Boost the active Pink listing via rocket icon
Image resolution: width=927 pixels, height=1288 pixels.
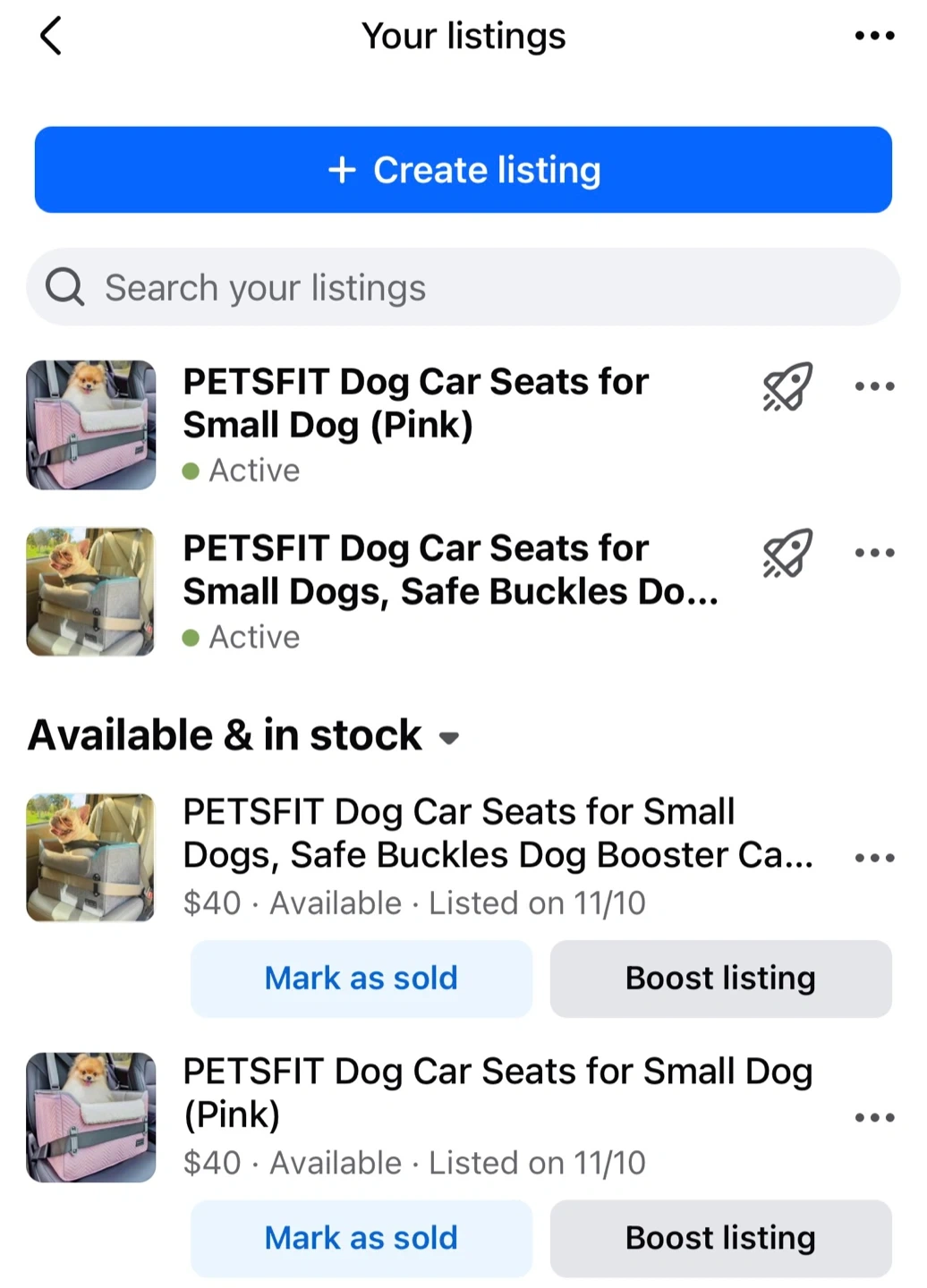[x=787, y=387]
